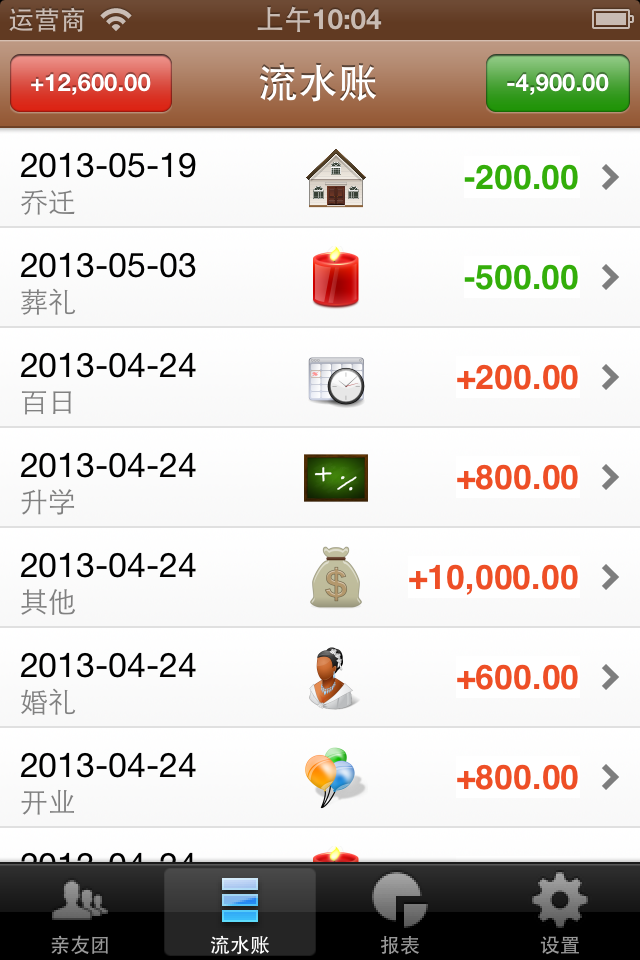
Task: Open the 设置 tab
Action: (560, 912)
